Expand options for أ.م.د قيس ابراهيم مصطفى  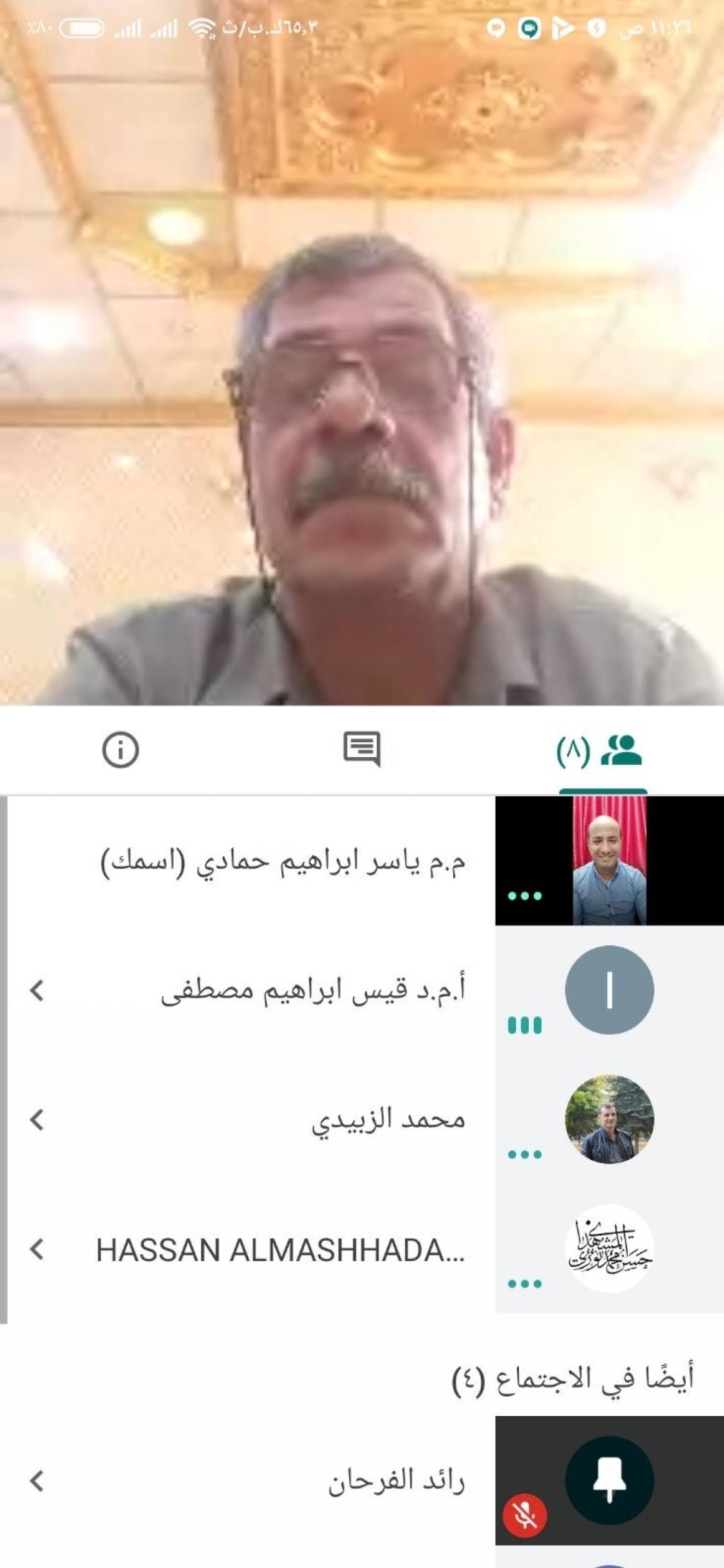click(x=37, y=990)
